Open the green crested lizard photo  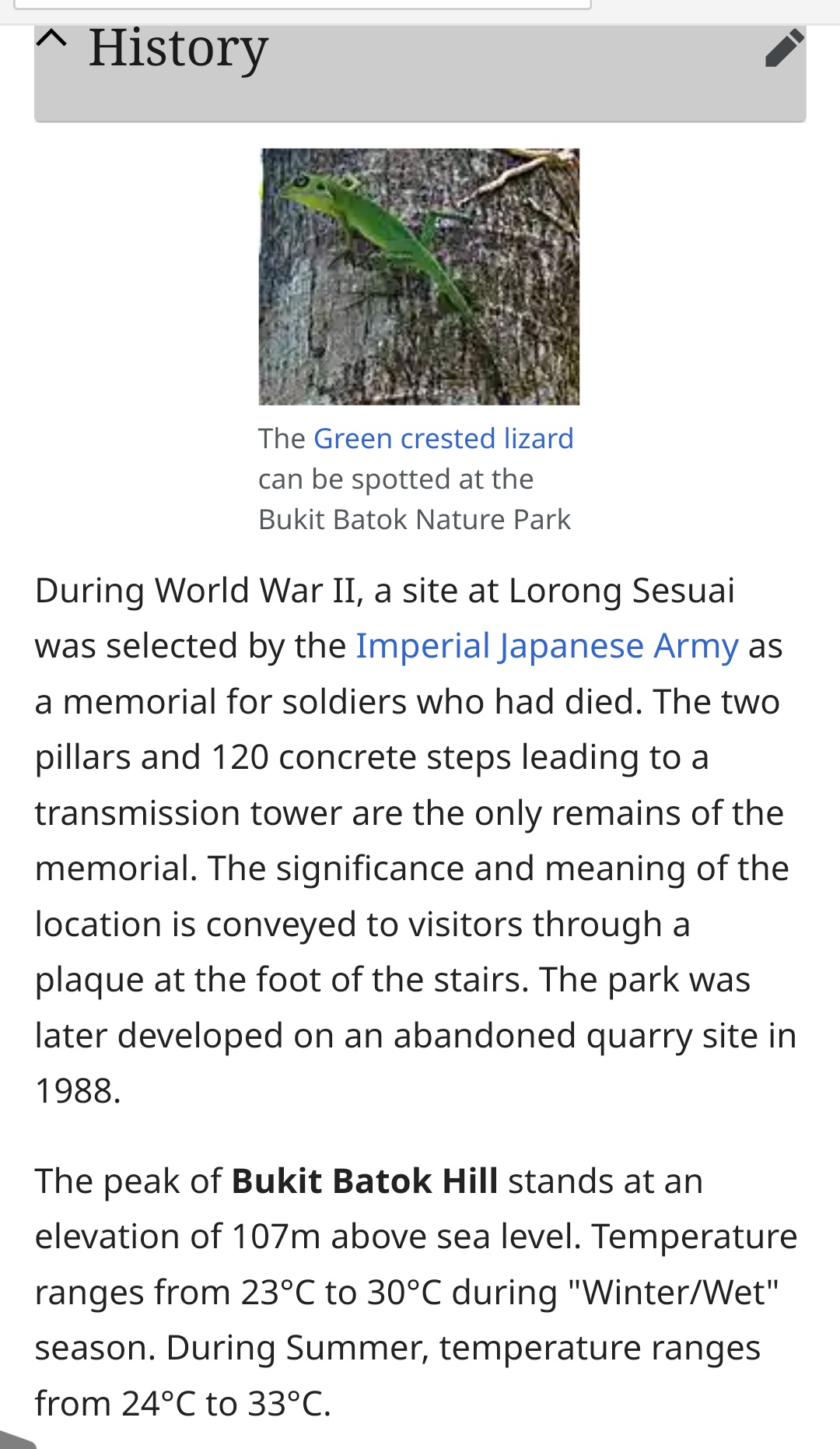(x=419, y=276)
